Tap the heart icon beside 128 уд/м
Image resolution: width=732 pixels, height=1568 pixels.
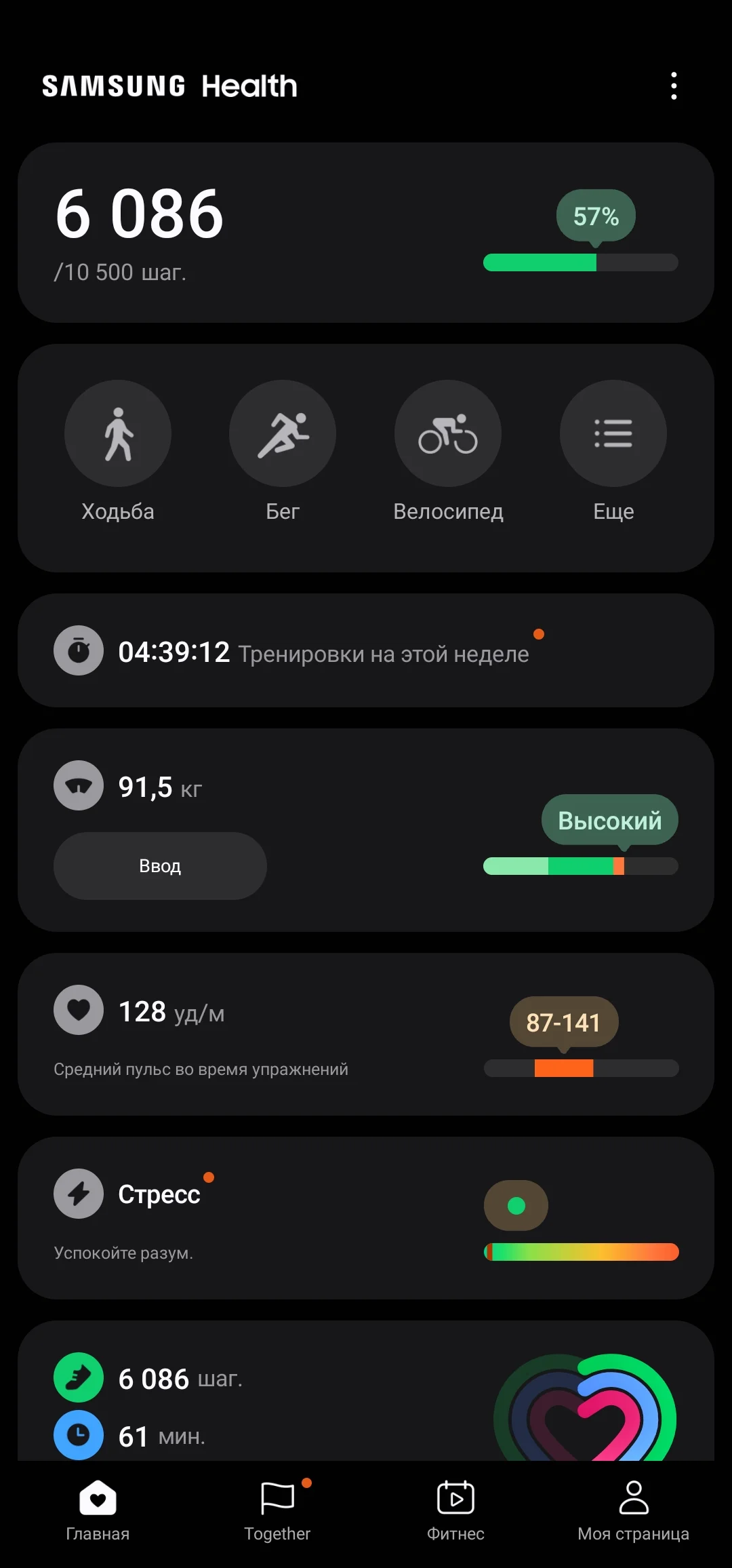78,1010
